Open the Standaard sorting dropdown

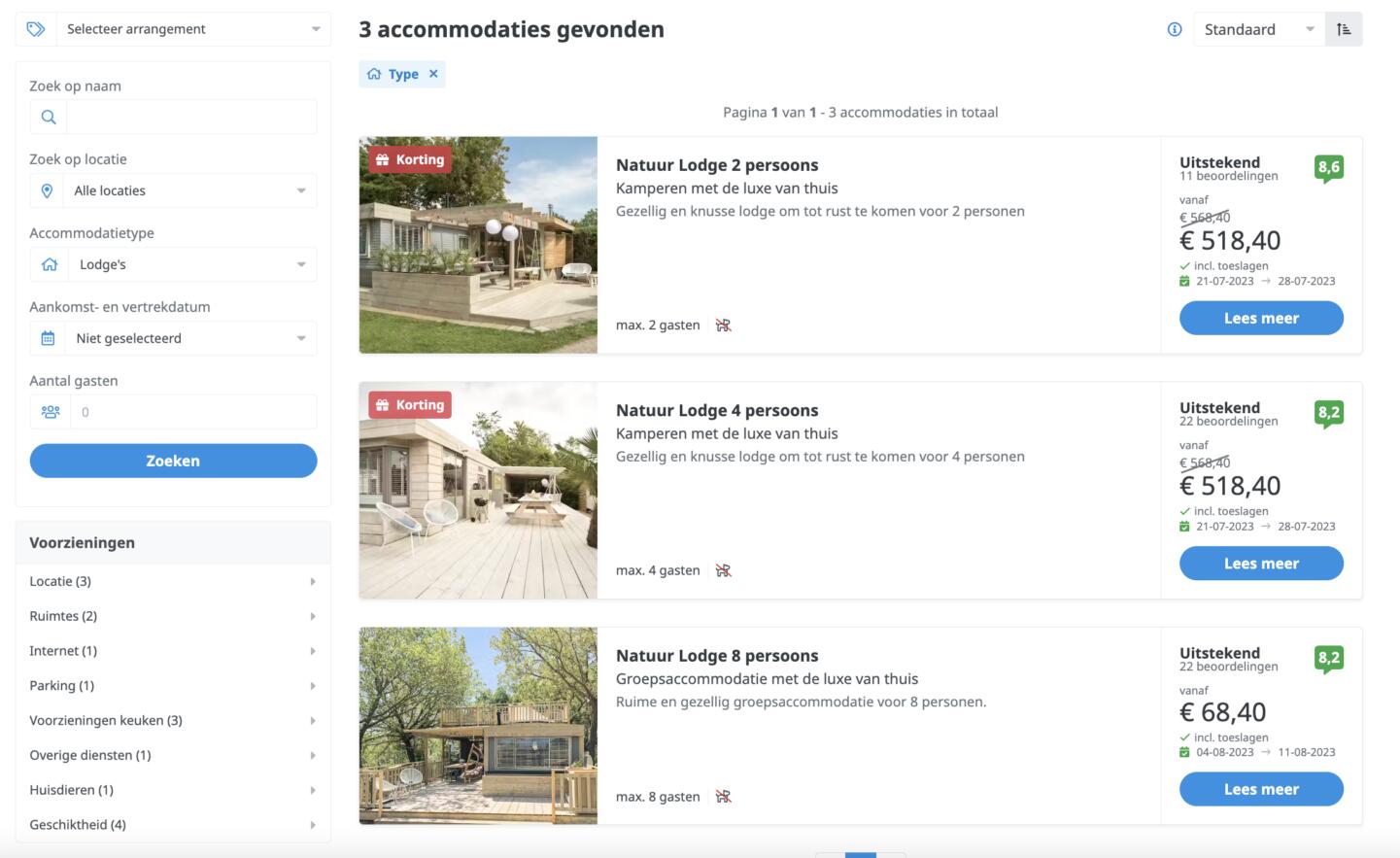pyautogui.click(x=1257, y=29)
